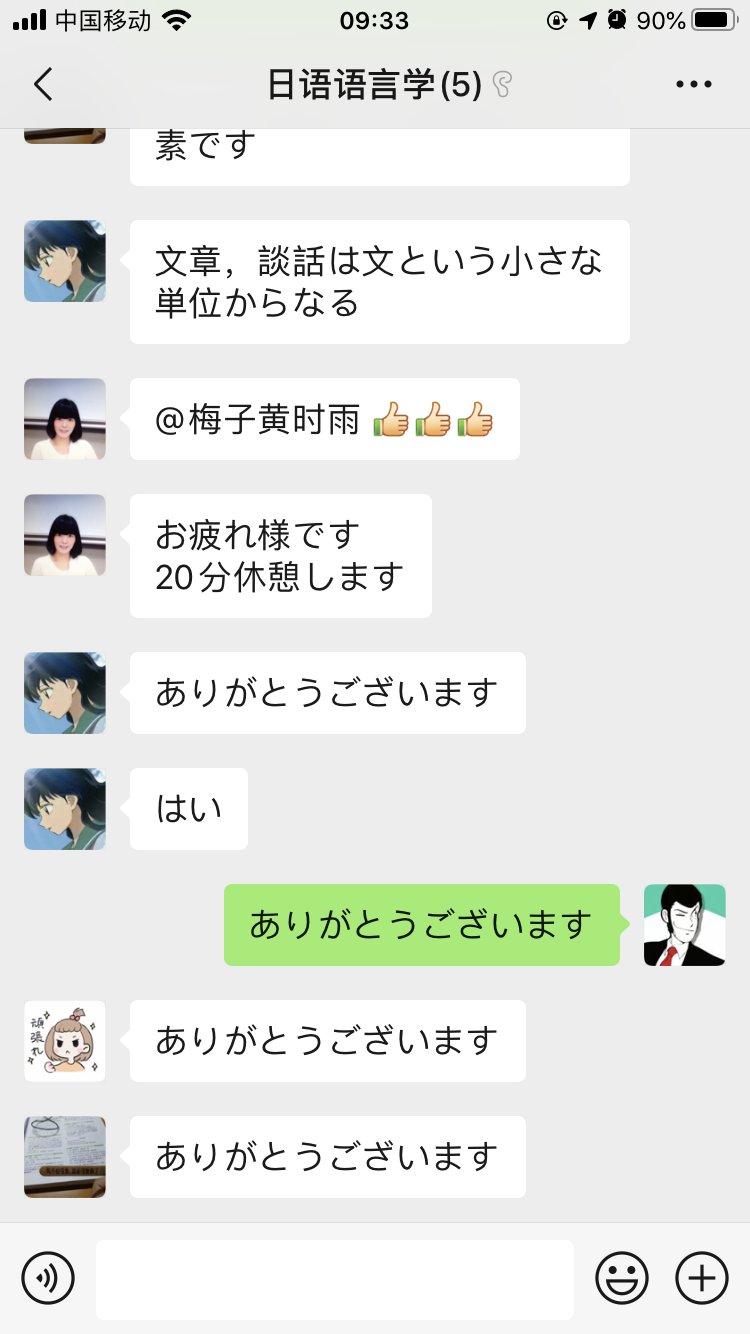750x1334 pixels.
Task: View profile of sender mentioning @梅子黄时雨
Action: click(65, 419)
